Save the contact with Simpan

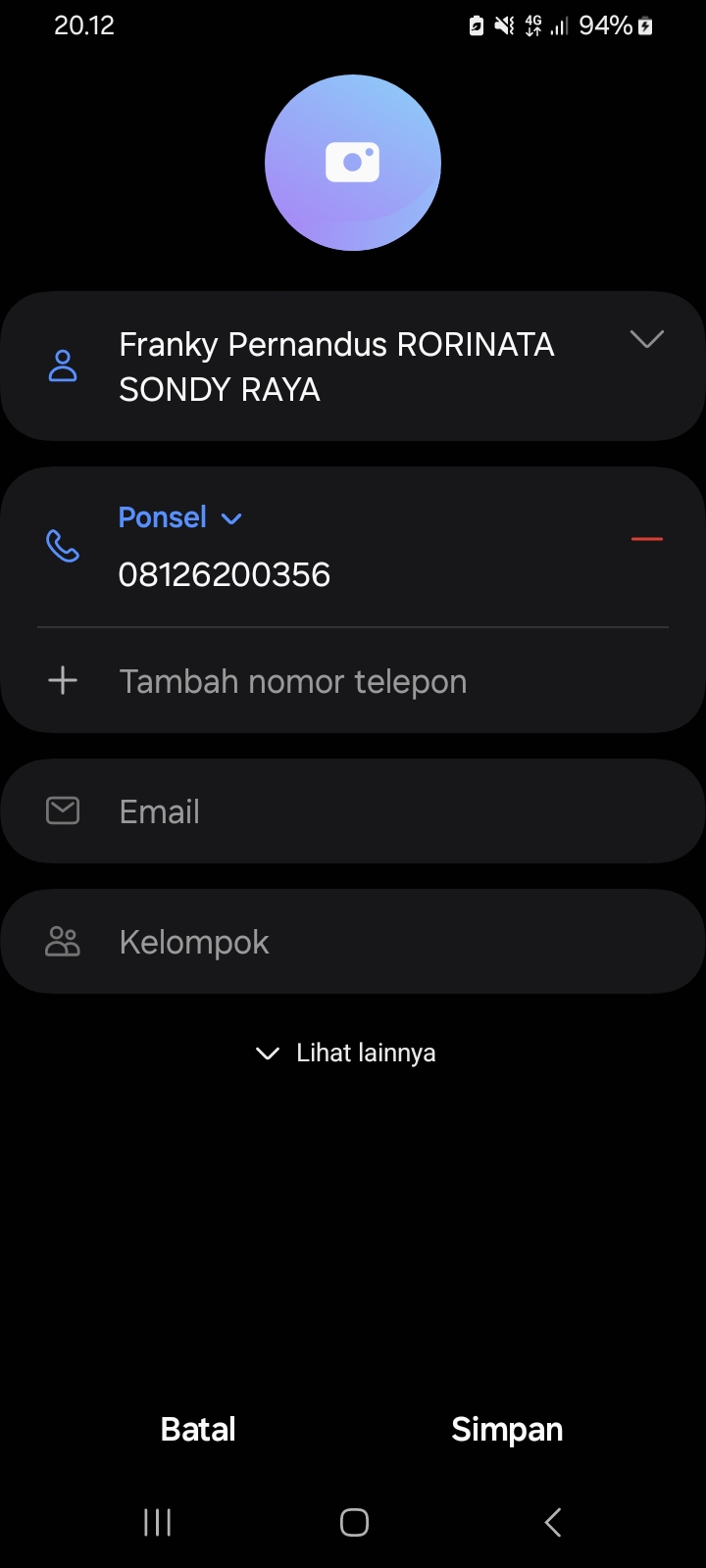pos(507,1430)
